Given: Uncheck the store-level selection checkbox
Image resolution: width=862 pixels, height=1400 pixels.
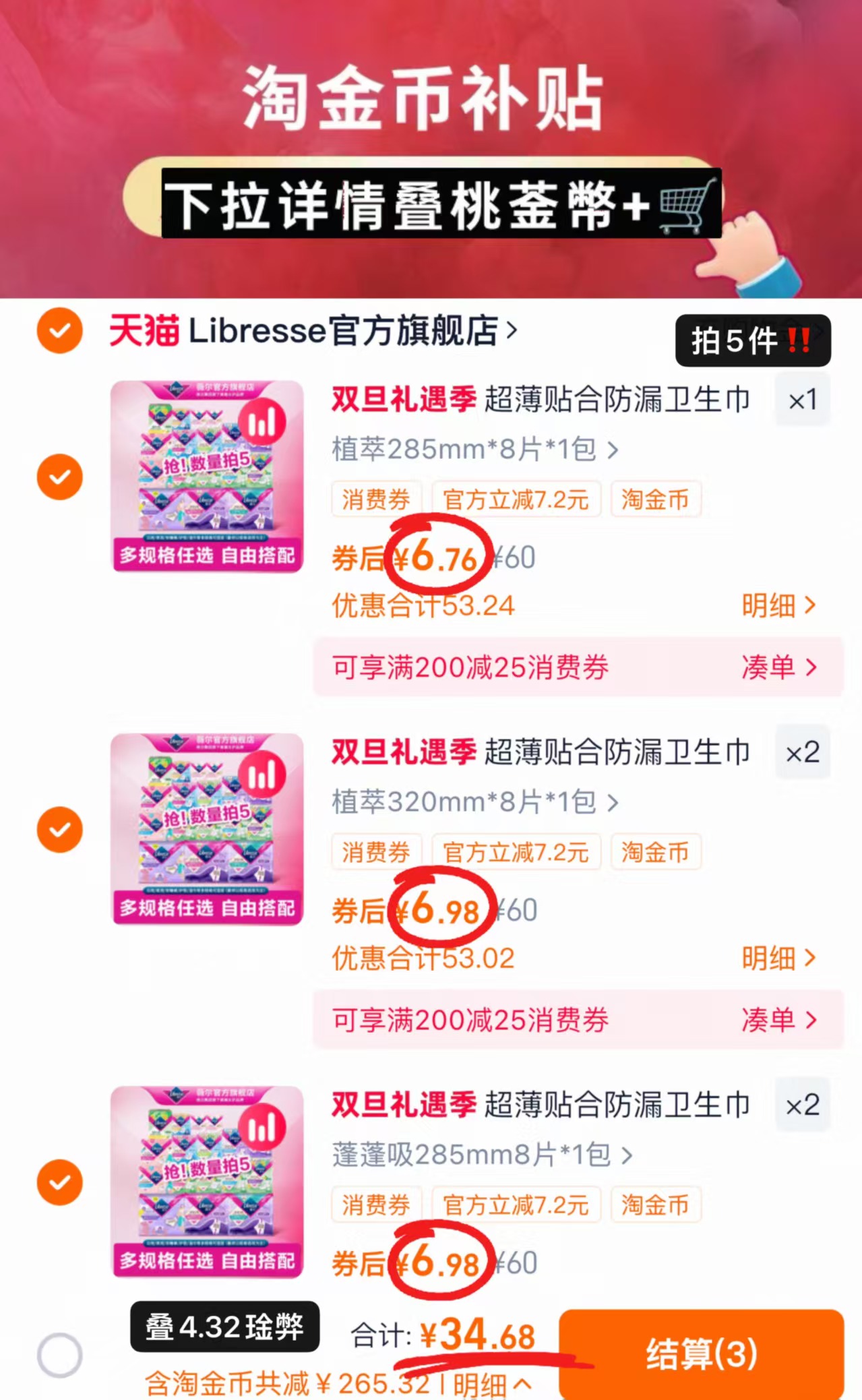Looking at the screenshot, I should tap(59, 330).
